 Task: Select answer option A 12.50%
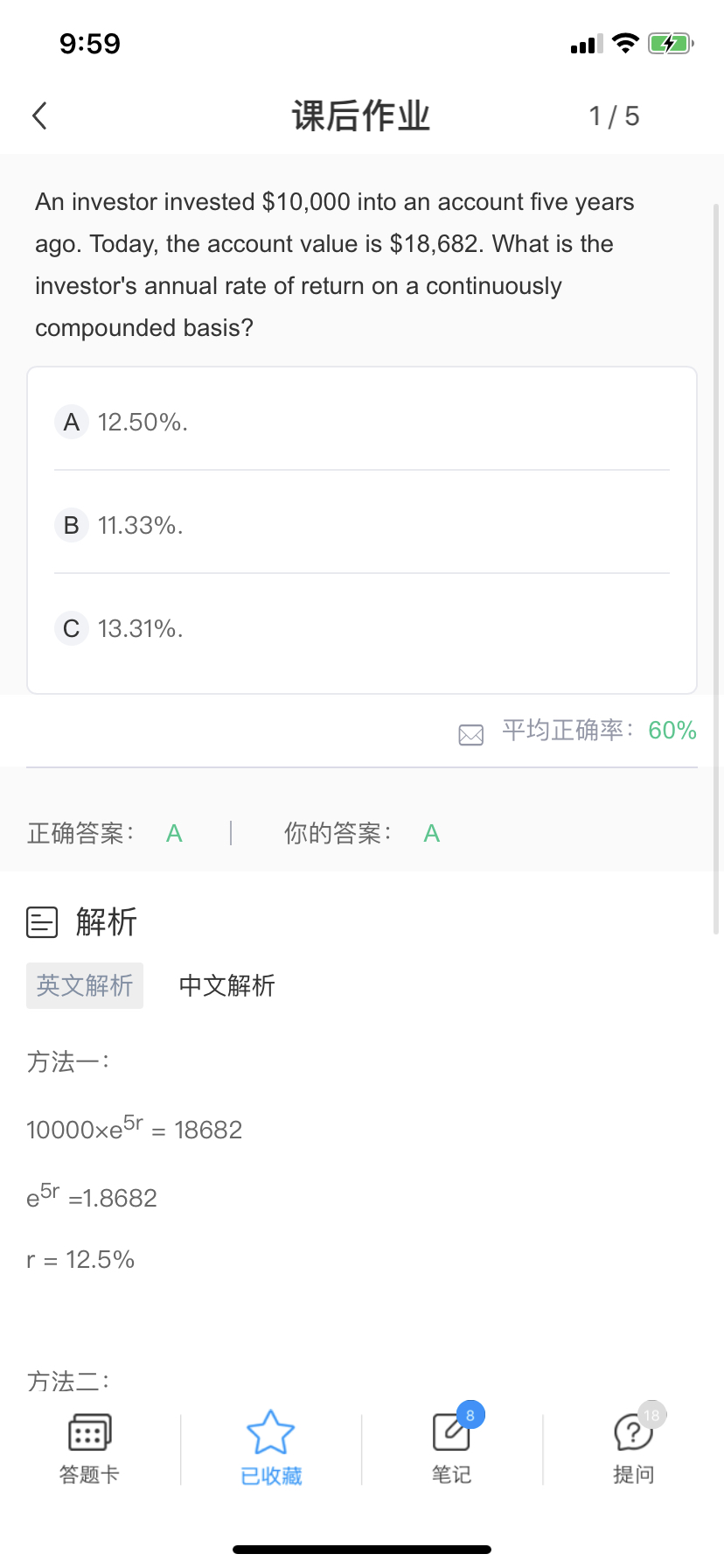[362, 422]
